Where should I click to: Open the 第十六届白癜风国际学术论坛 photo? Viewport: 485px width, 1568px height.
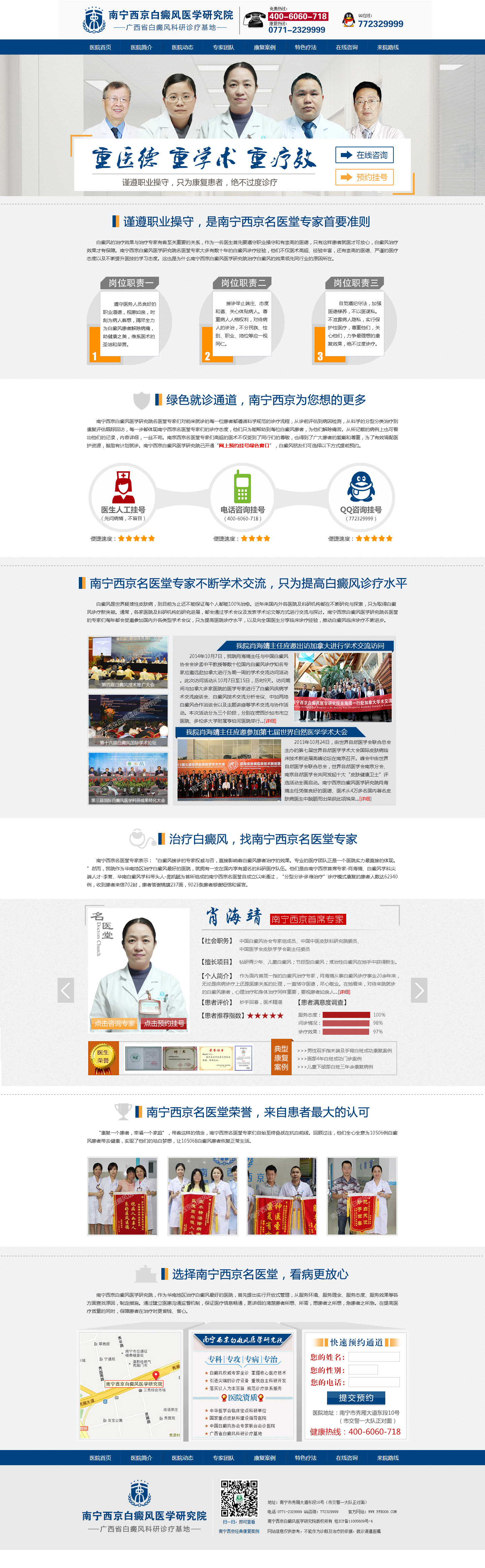coord(128,720)
